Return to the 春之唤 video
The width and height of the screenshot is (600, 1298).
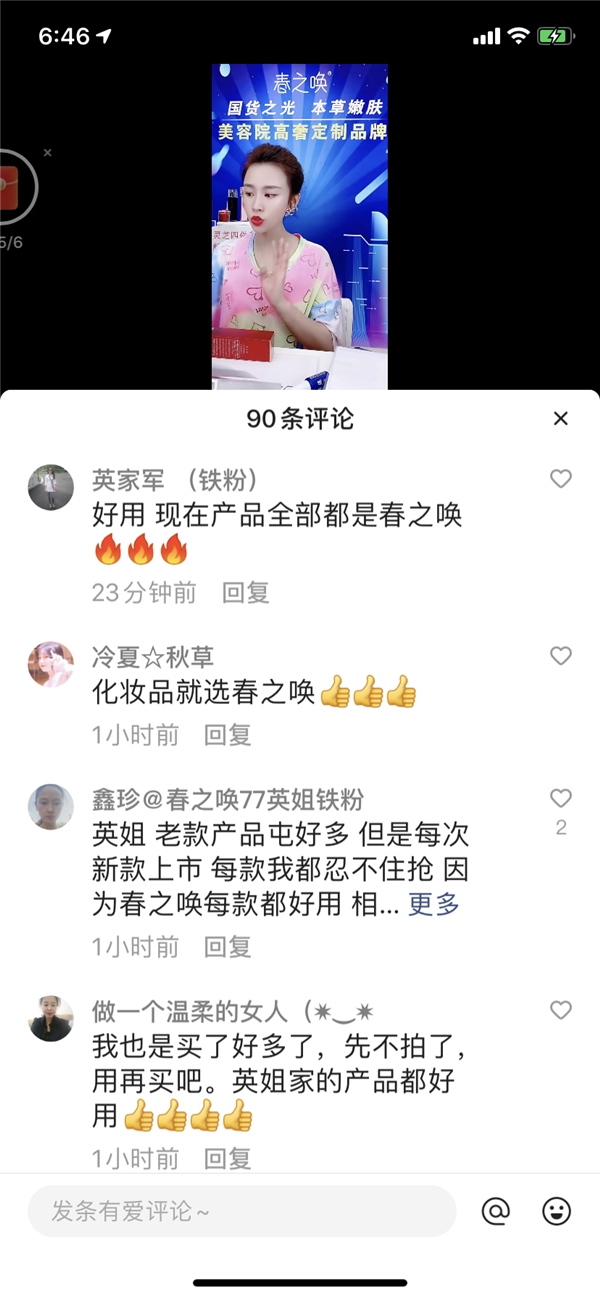pos(299,227)
